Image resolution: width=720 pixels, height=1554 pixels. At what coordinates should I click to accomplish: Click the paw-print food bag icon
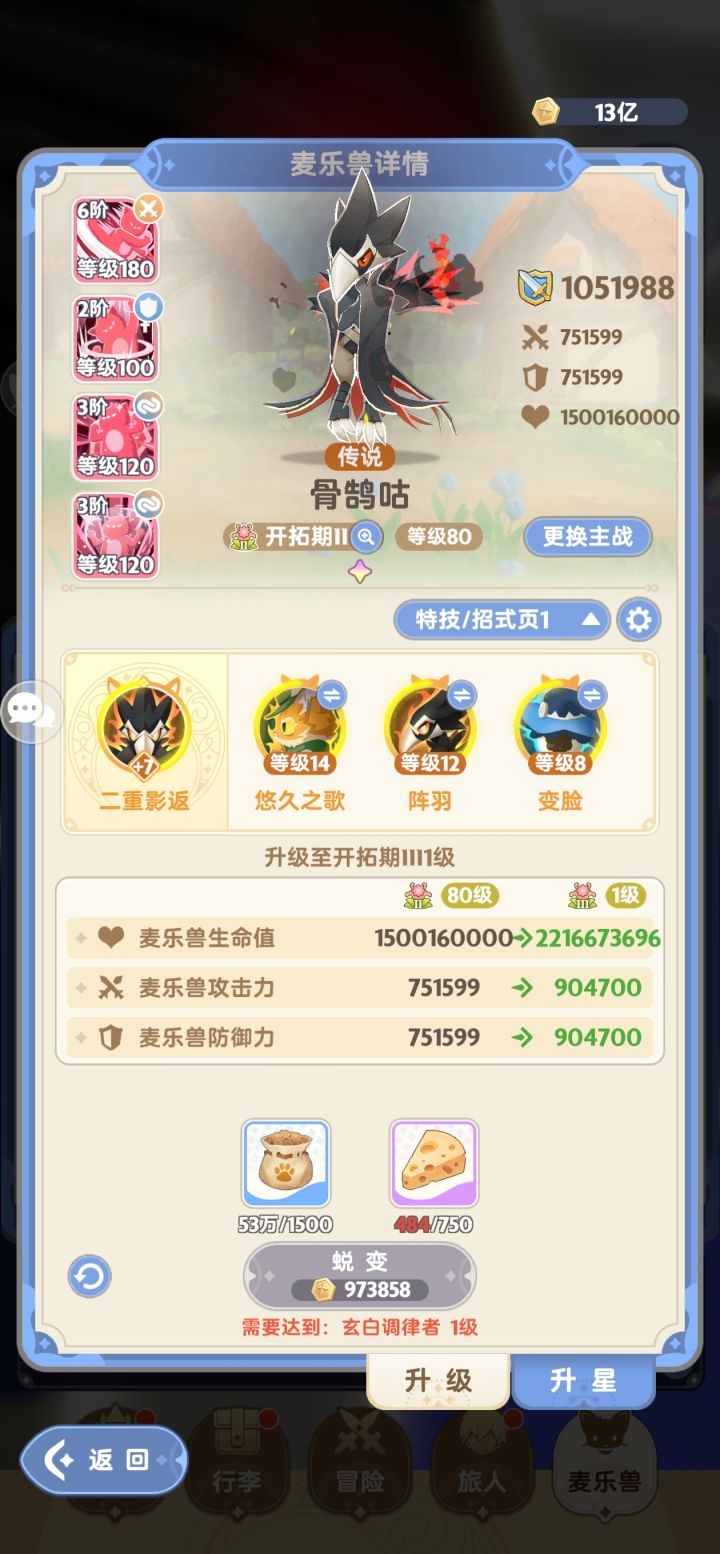(286, 1164)
